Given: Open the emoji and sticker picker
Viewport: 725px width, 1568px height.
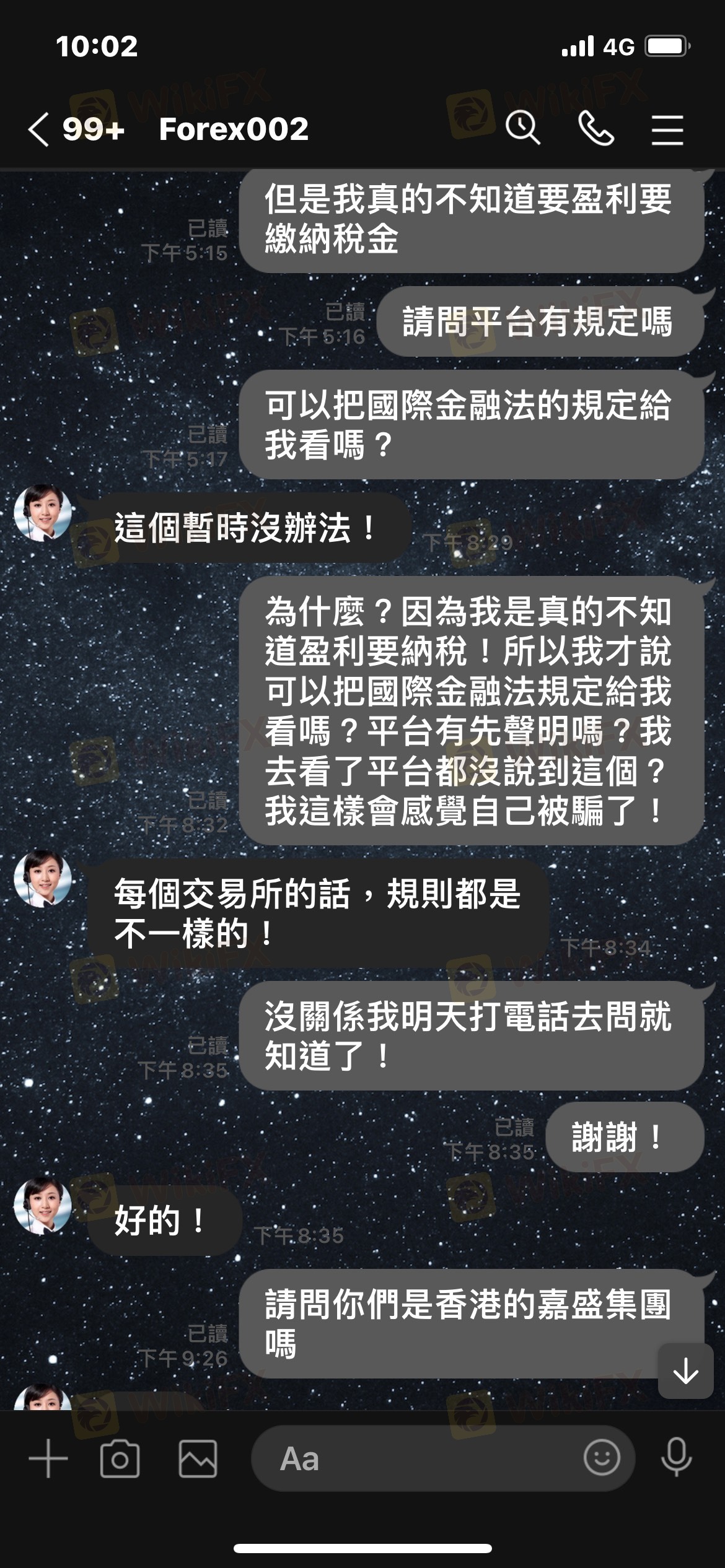Looking at the screenshot, I should (601, 1458).
